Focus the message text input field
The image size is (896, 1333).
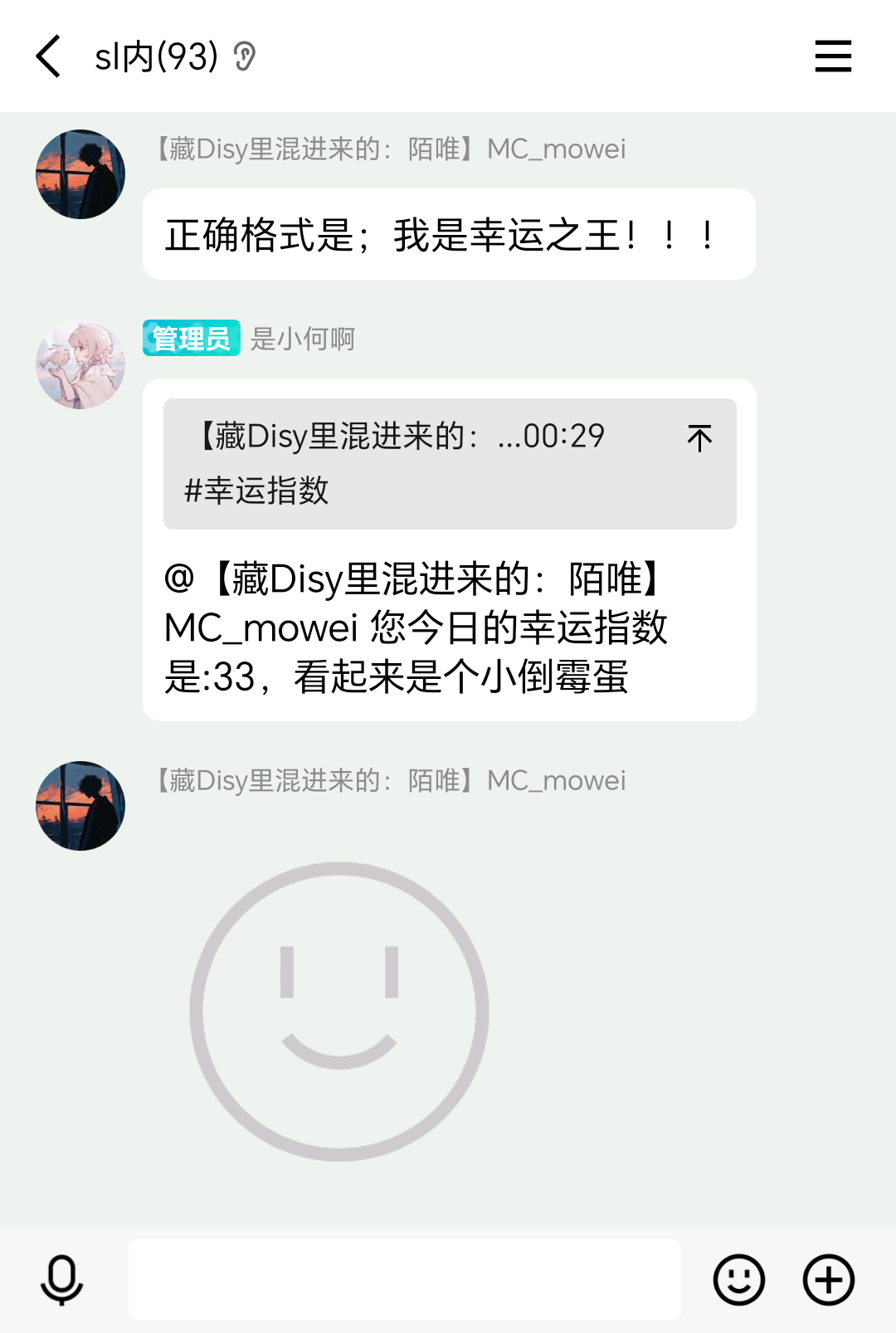tap(404, 1279)
